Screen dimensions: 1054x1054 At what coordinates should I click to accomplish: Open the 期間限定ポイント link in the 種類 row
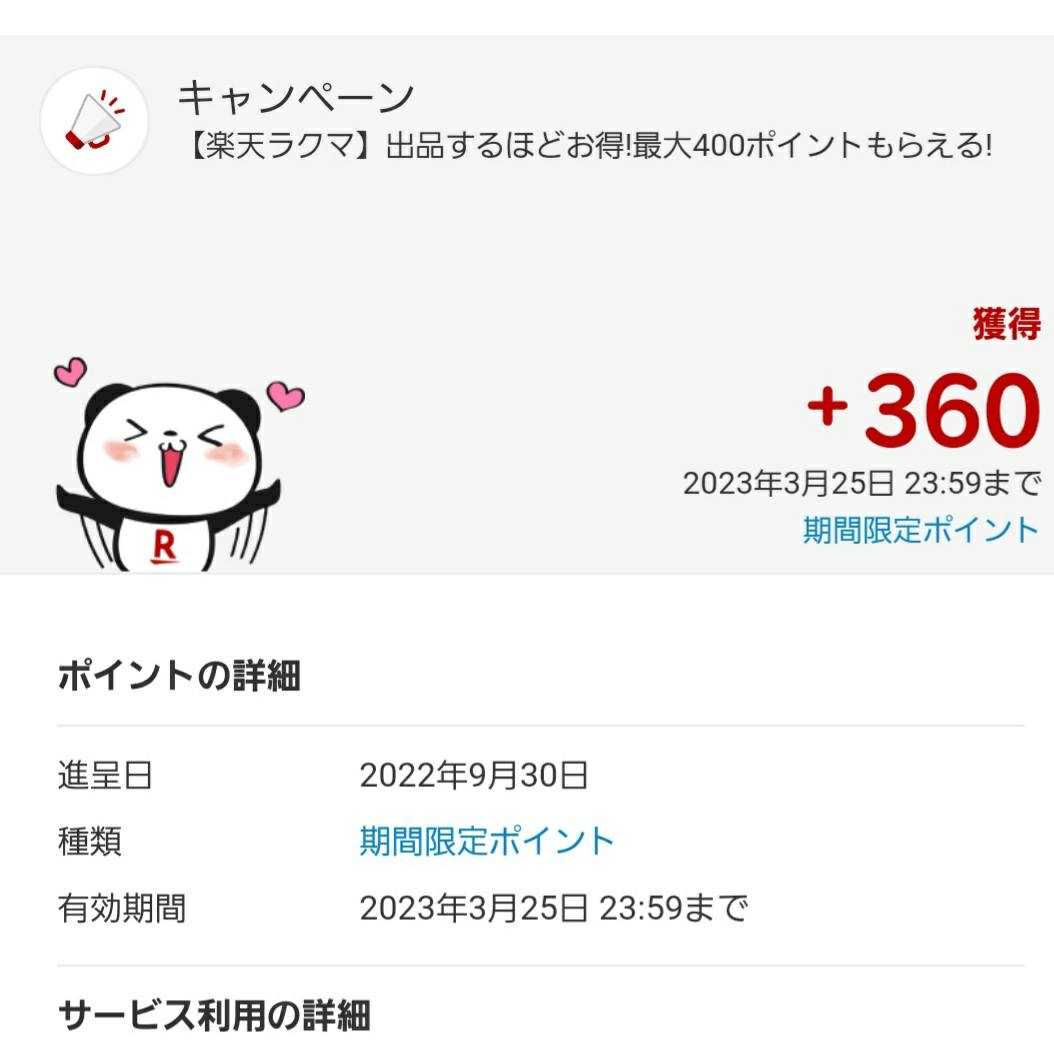click(x=486, y=841)
